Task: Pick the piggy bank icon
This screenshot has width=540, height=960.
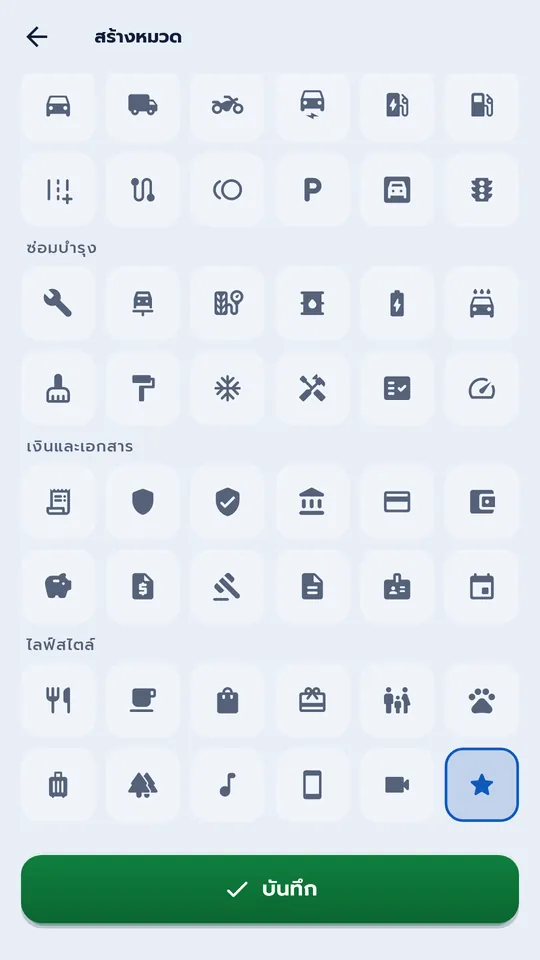Action: click(x=58, y=587)
